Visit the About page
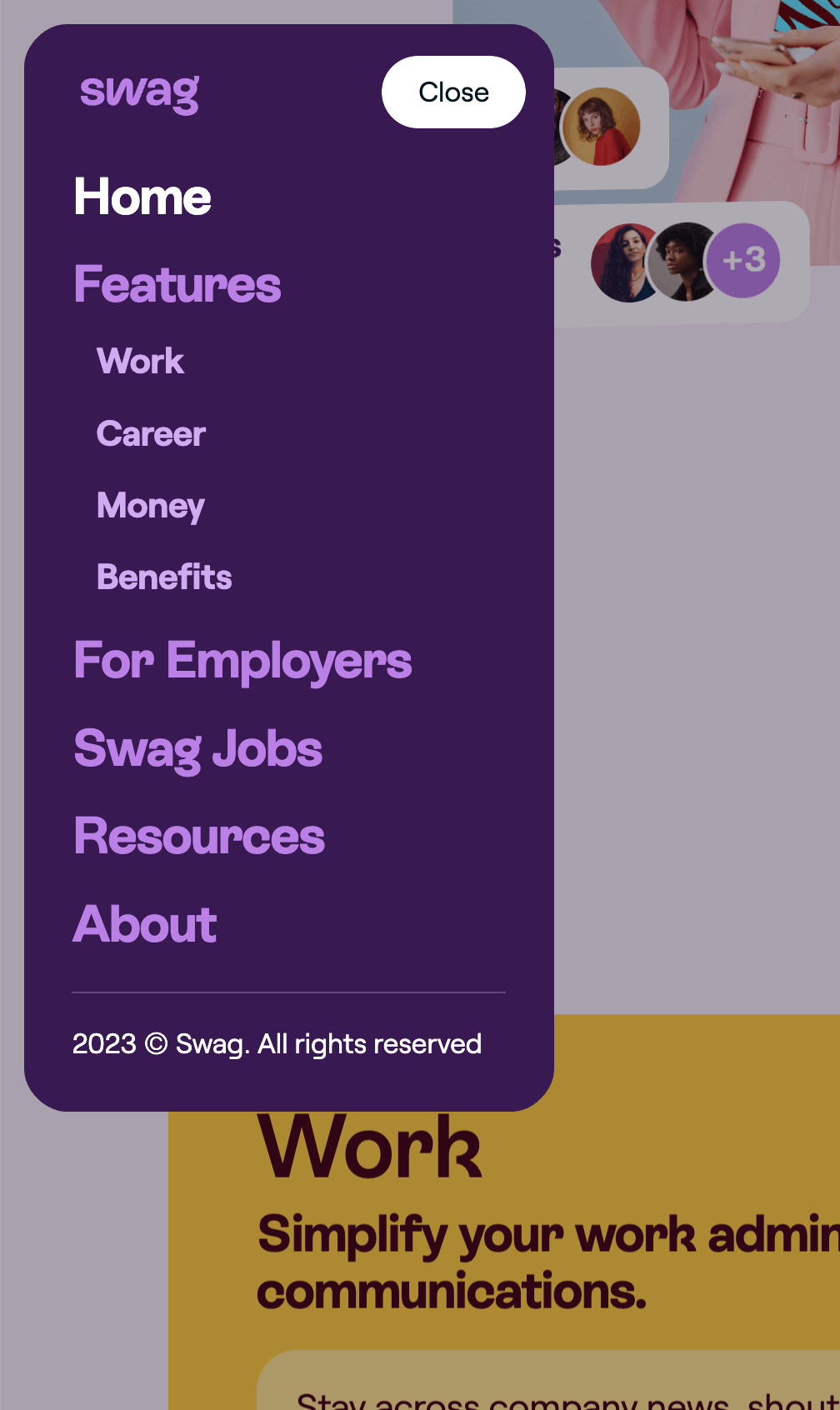 click(145, 925)
